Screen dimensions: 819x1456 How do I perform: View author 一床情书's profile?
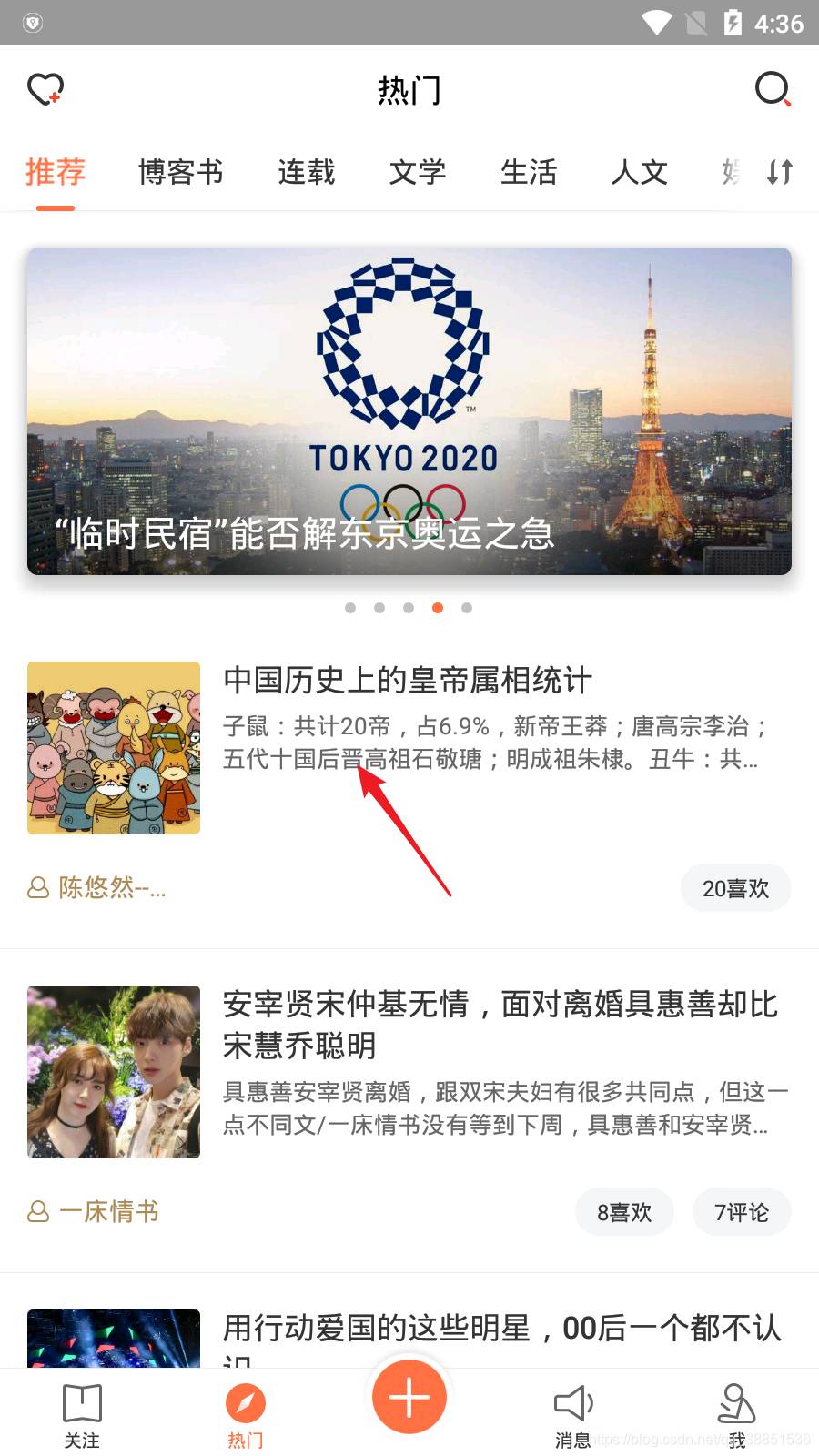tap(94, 1211)
